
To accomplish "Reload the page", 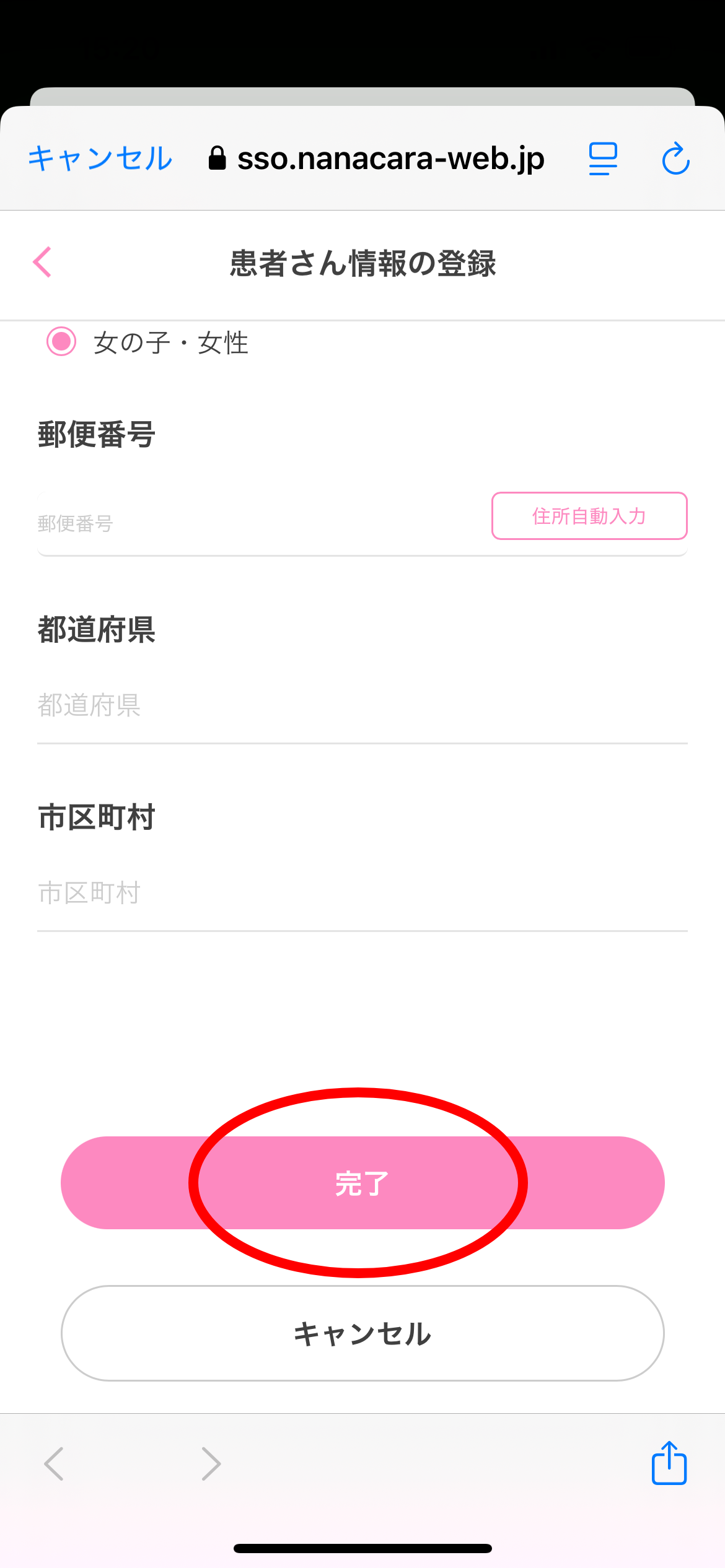I will click(x=675, y=159).
